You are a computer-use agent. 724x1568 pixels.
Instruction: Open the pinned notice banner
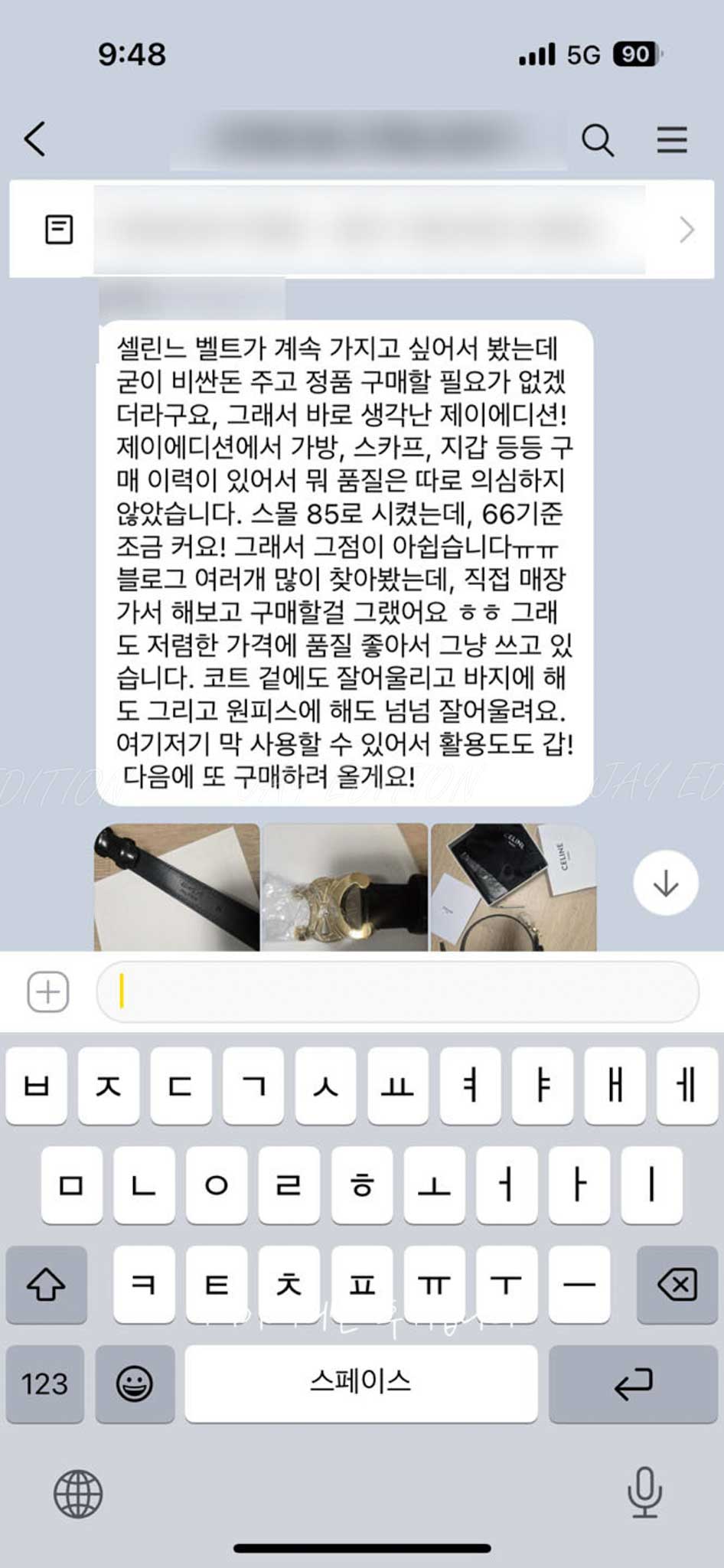(367, 229)
